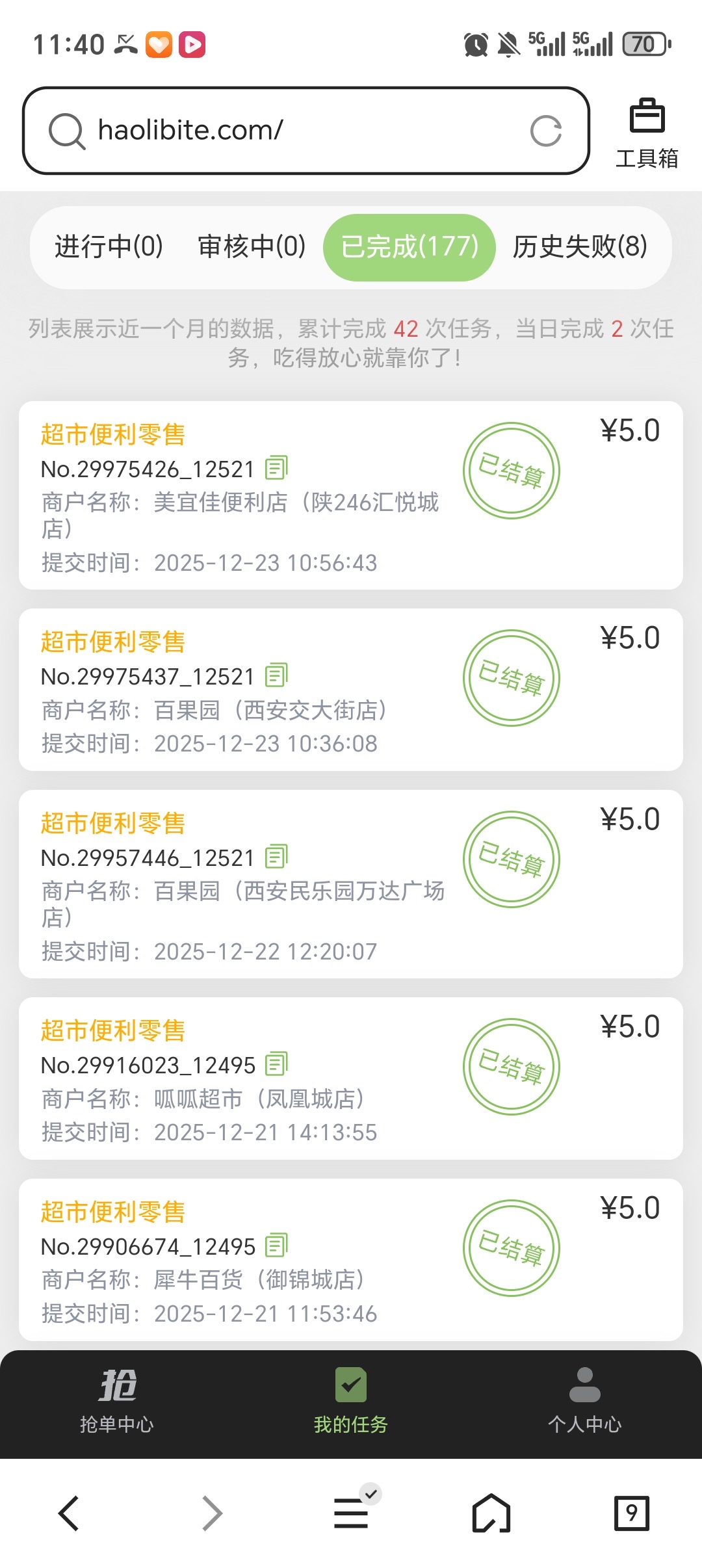Copy order number No.29975426_12521

278,467
